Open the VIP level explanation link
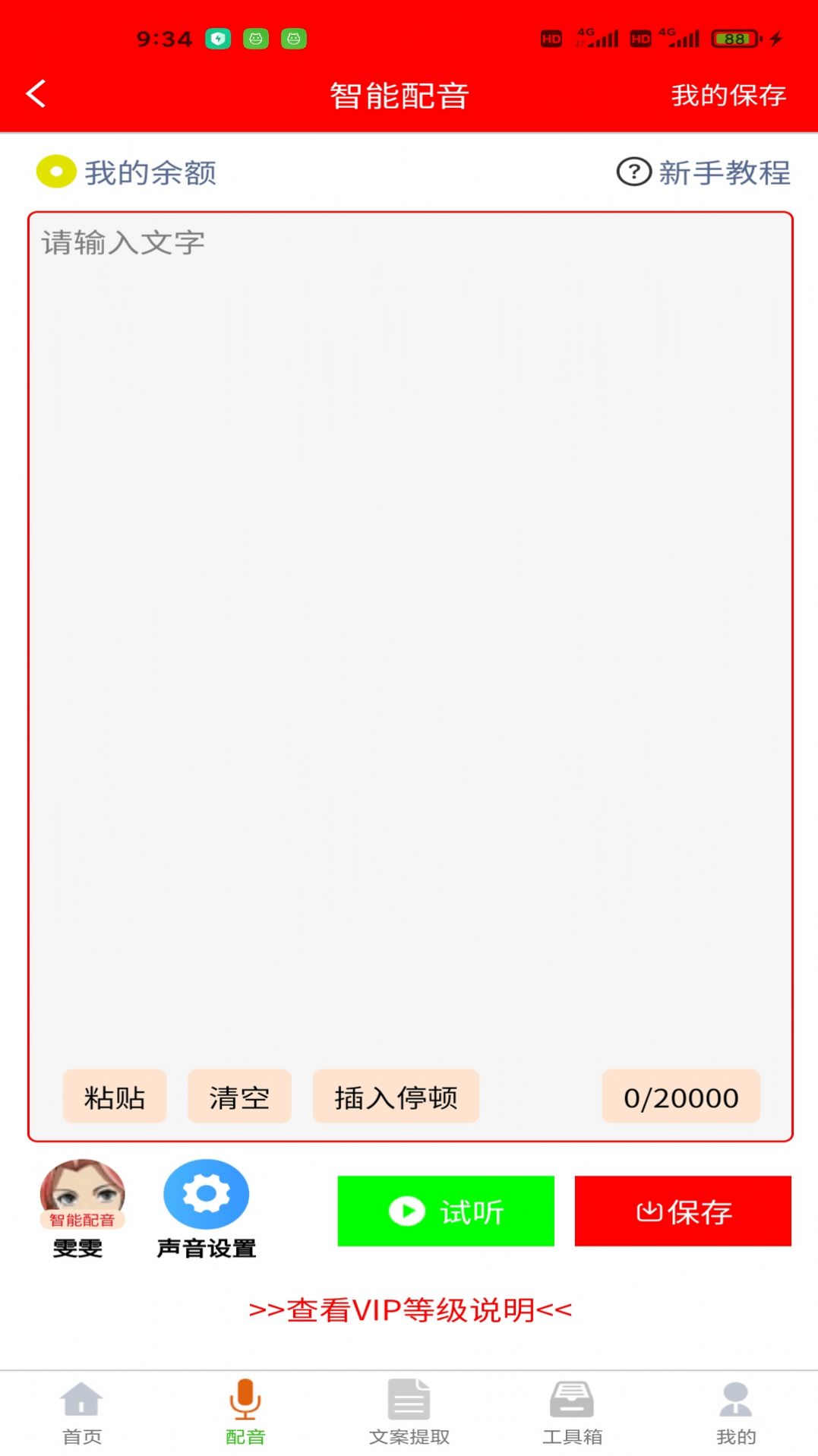 [x=409, y=1309]
